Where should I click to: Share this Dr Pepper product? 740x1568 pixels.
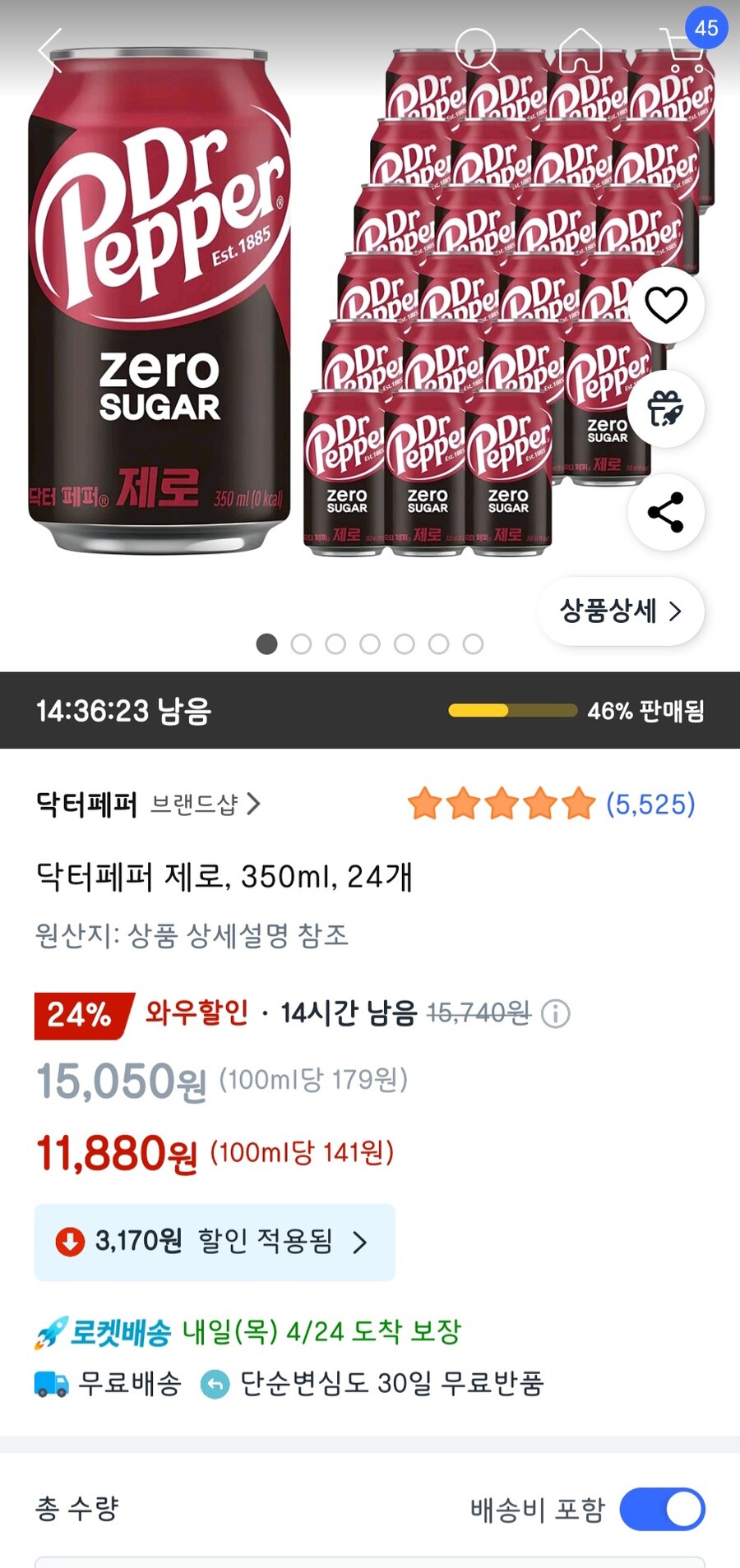(x=666, y=512)
